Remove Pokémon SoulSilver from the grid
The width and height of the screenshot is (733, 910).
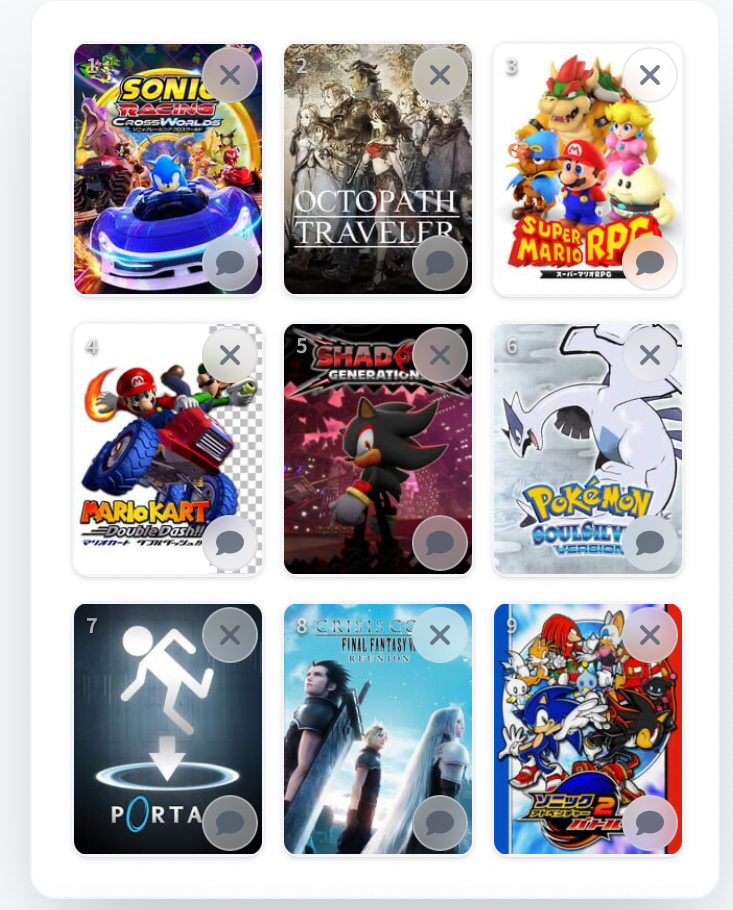click(x=650, y=355)
